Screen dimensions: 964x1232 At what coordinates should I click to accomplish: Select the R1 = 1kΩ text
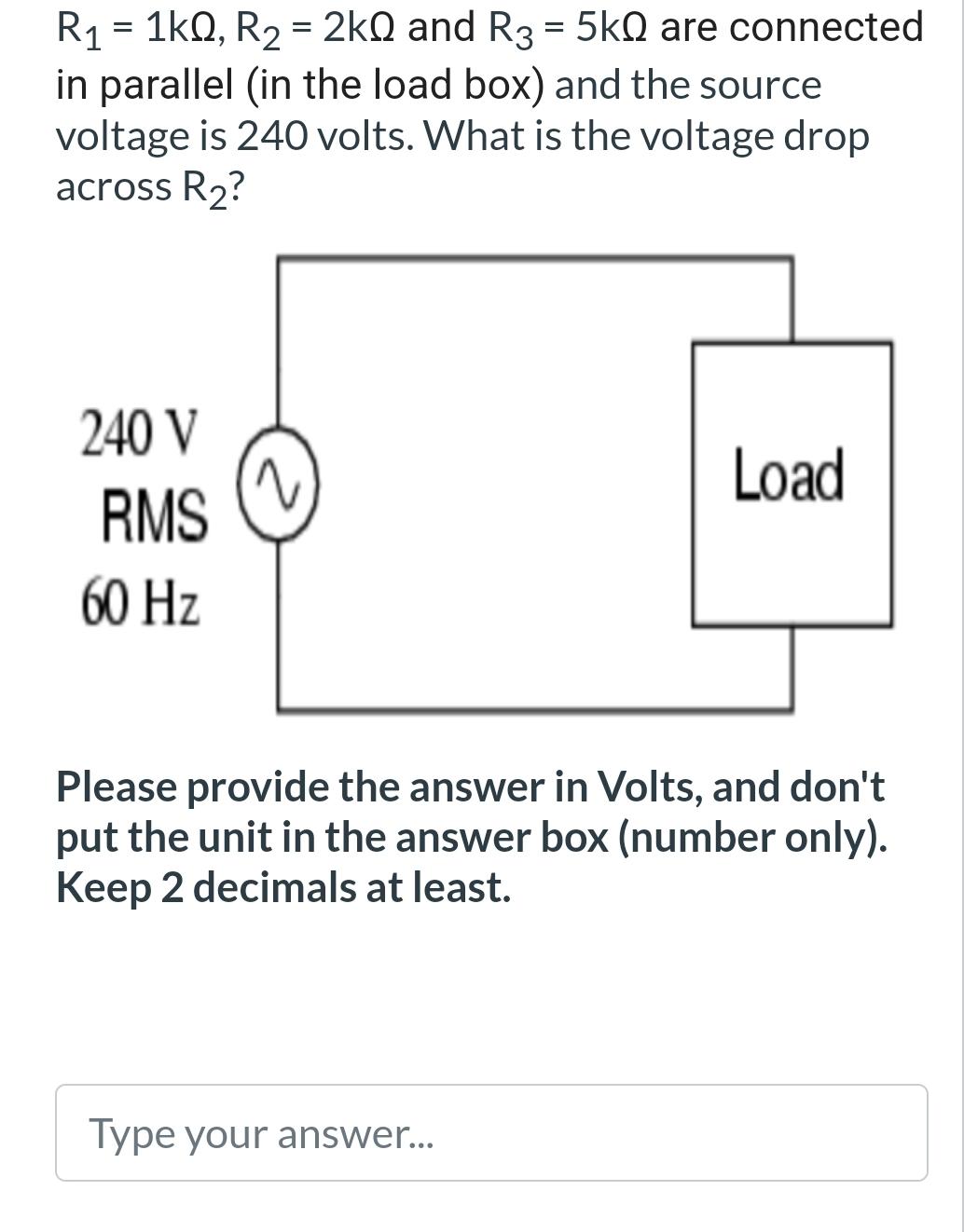[x=138, y=28]
